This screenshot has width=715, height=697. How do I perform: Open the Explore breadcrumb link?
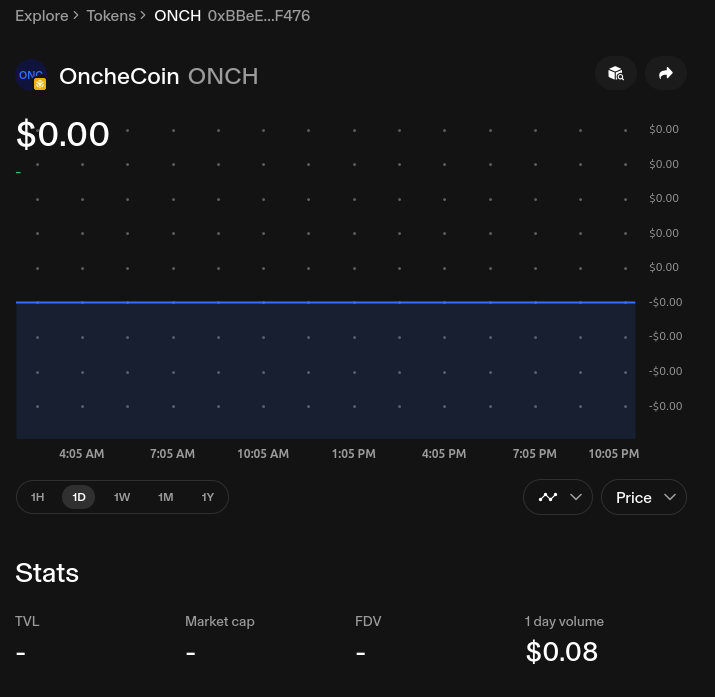(x=41, y=16)
